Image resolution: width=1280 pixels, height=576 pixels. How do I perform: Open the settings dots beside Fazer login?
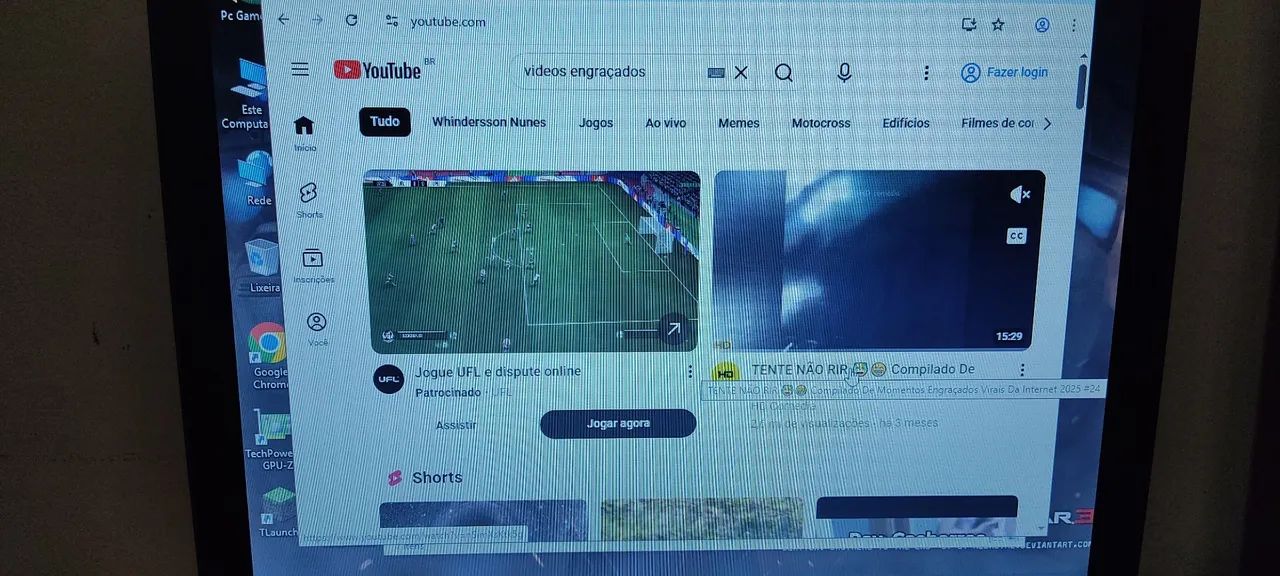(x=926, y=72)
